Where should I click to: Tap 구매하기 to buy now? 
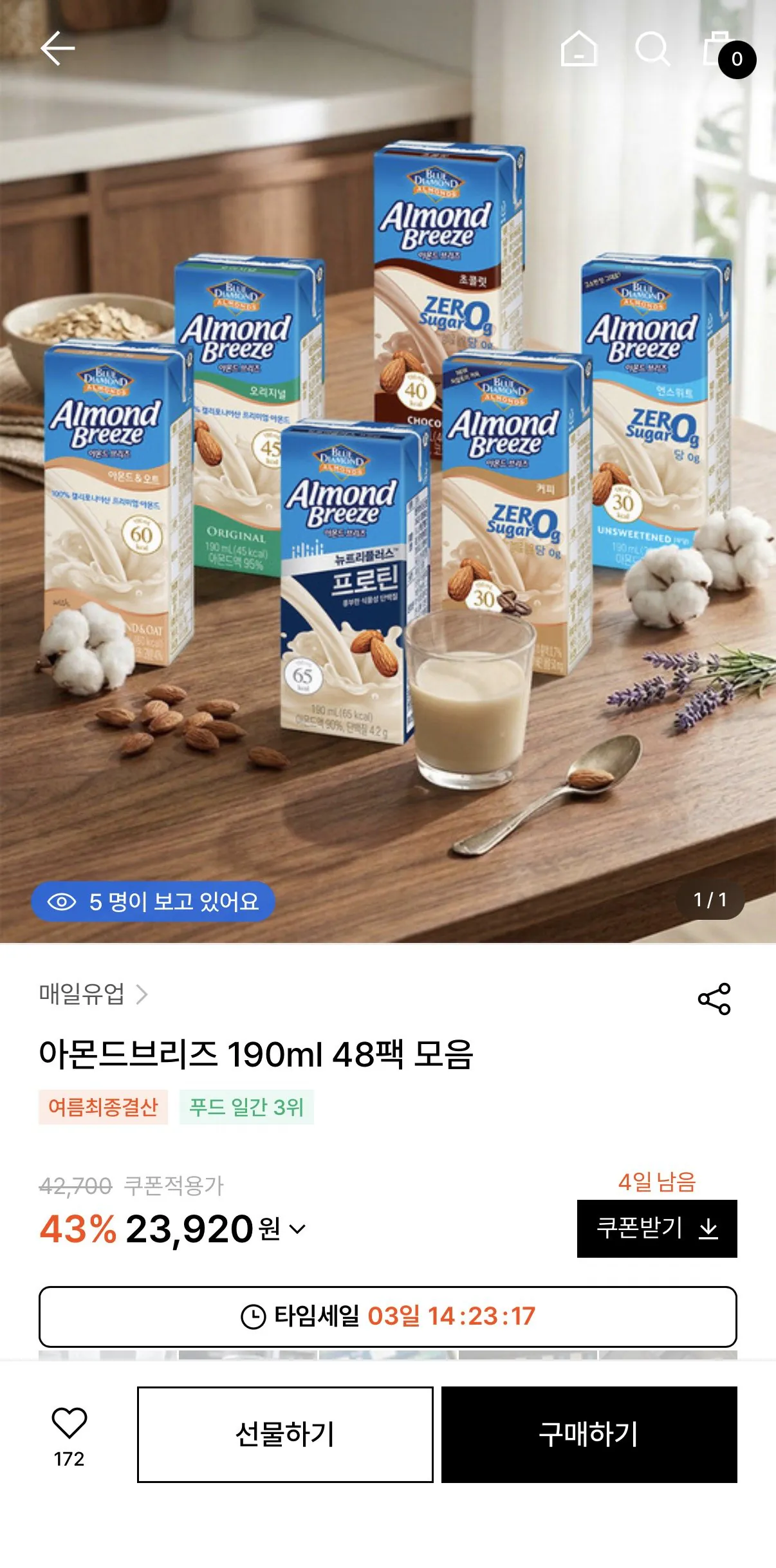589,1434
